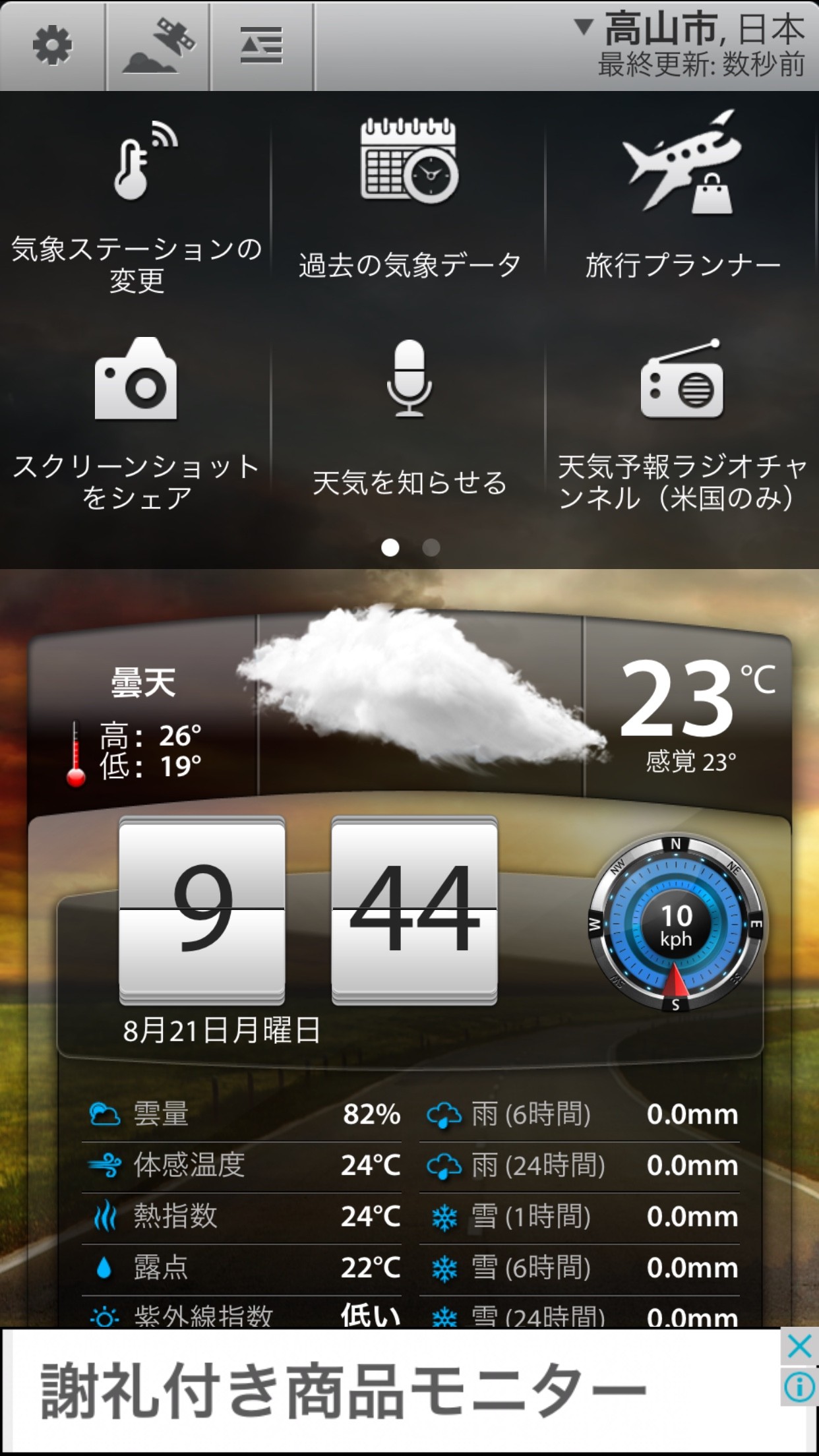Collapse the menu panel

pos(262,46)
